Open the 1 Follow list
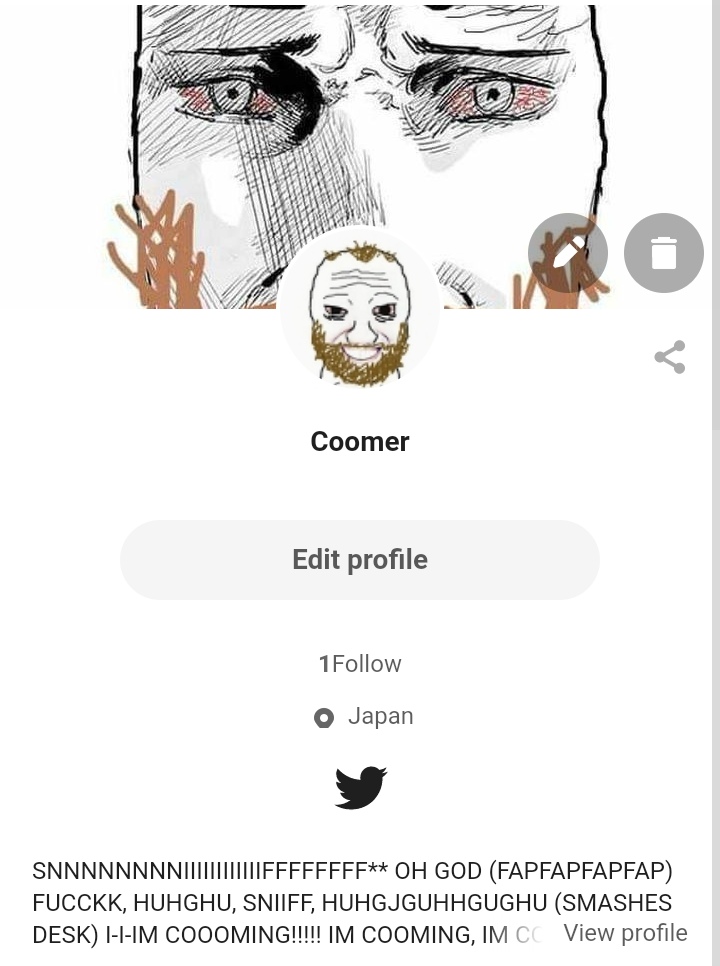720x966 pixels. (x=360, y=664)
